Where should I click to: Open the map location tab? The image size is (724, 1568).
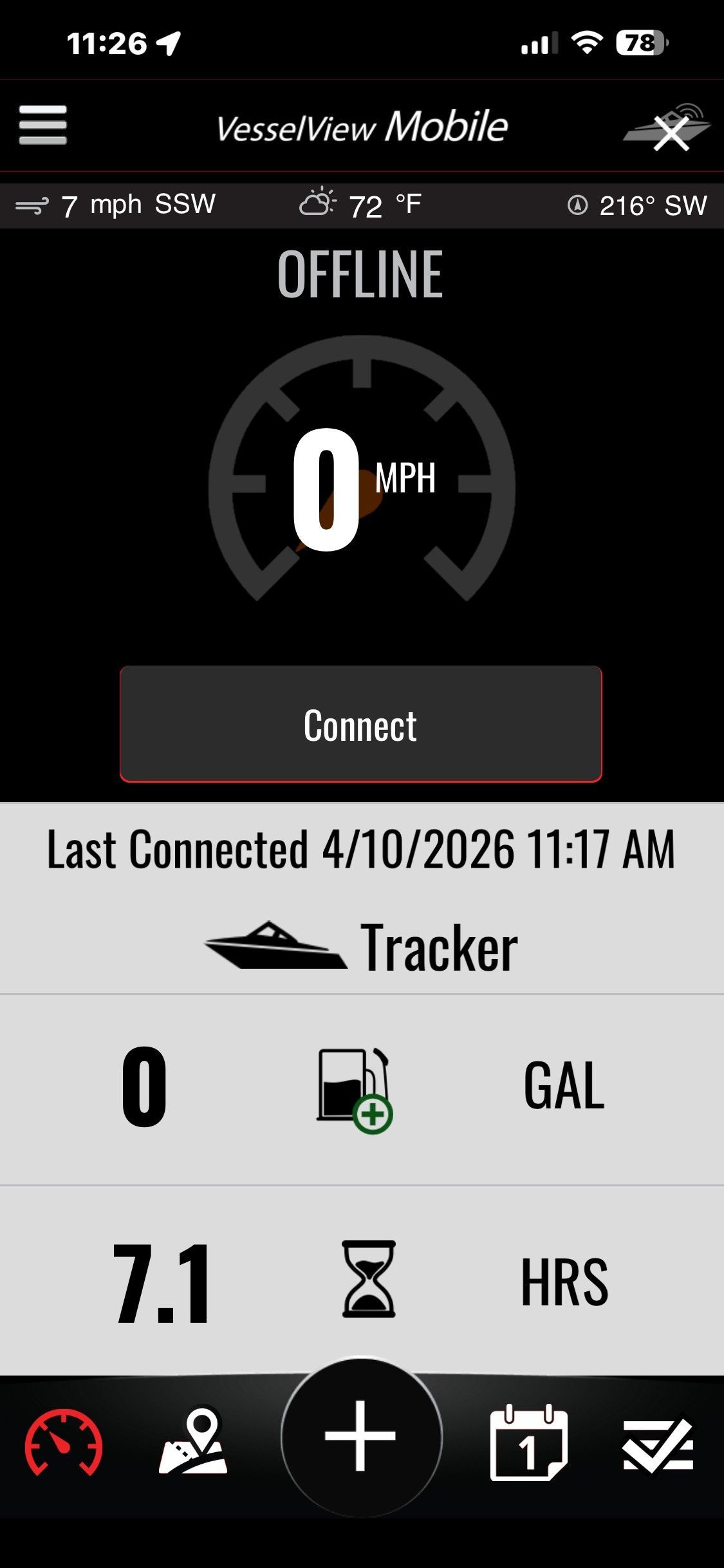[x=193, y=1441]
